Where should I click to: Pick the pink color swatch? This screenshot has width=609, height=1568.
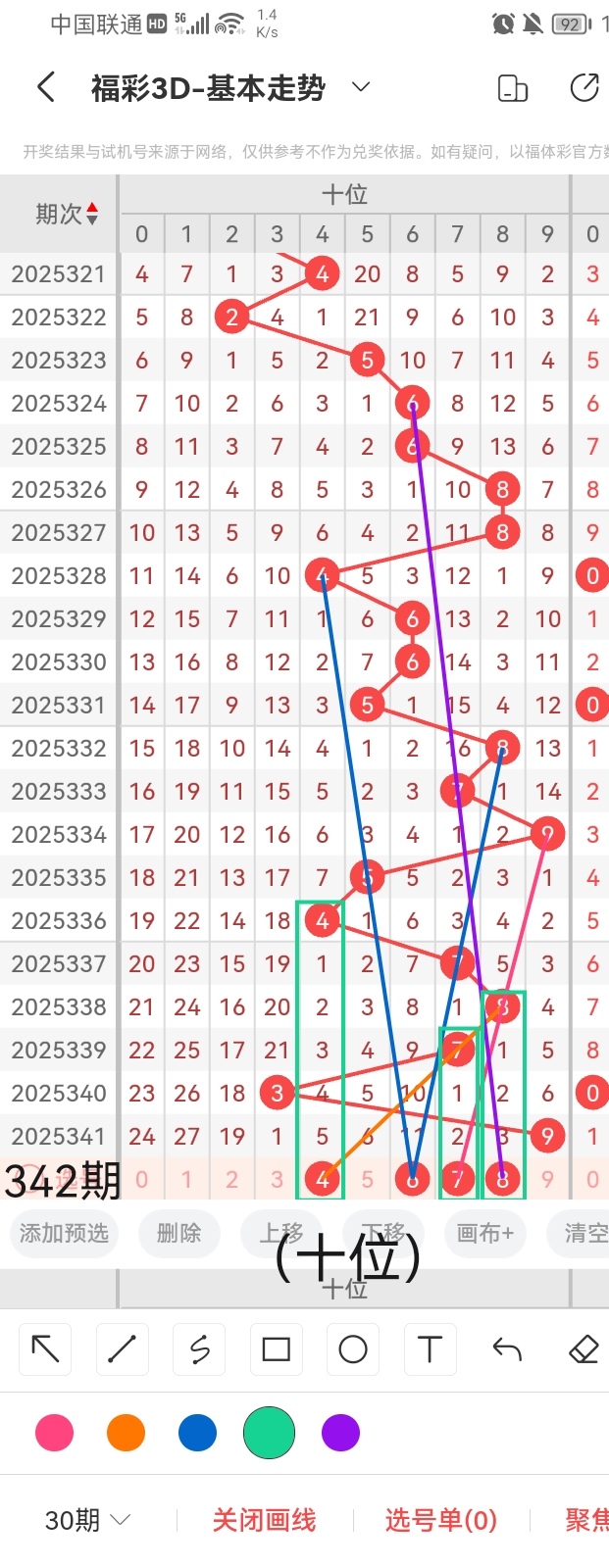coord(54,1433)
